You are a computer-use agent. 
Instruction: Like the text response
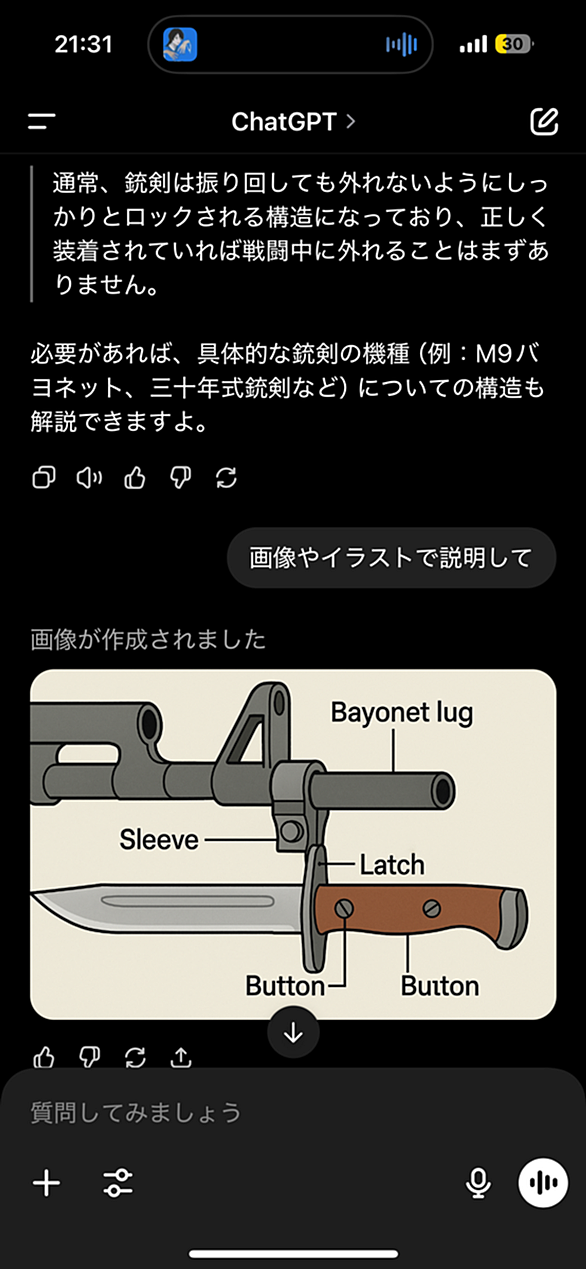pos(135,479)
